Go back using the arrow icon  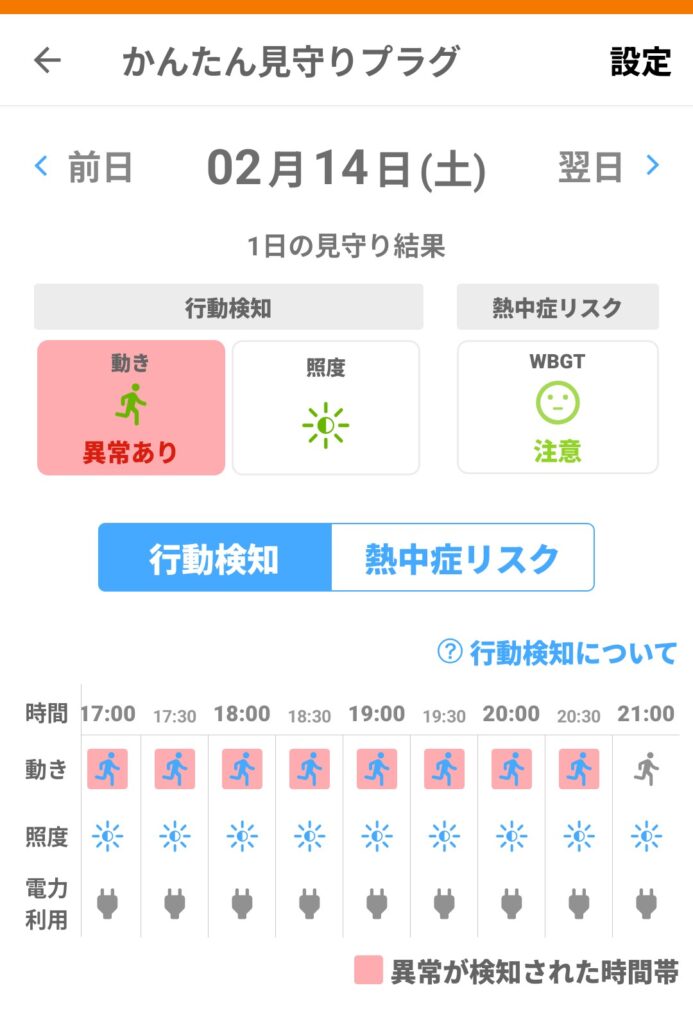[x=47, y=61]
